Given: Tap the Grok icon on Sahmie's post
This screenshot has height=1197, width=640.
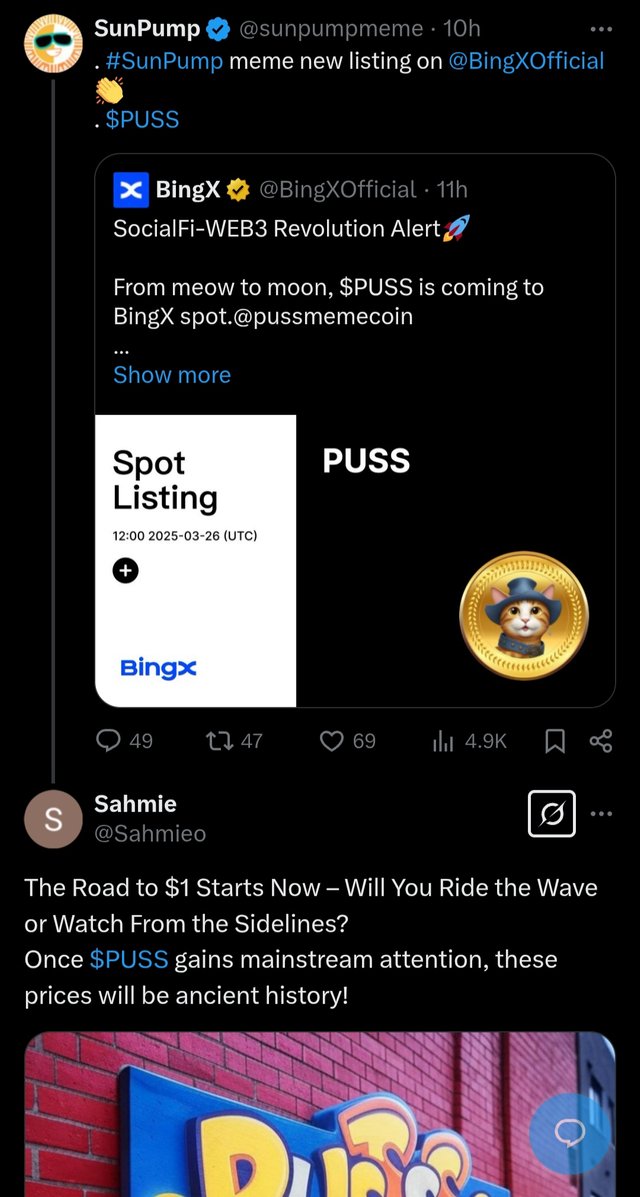Looking at the screenshot, I should coord(552,814).
